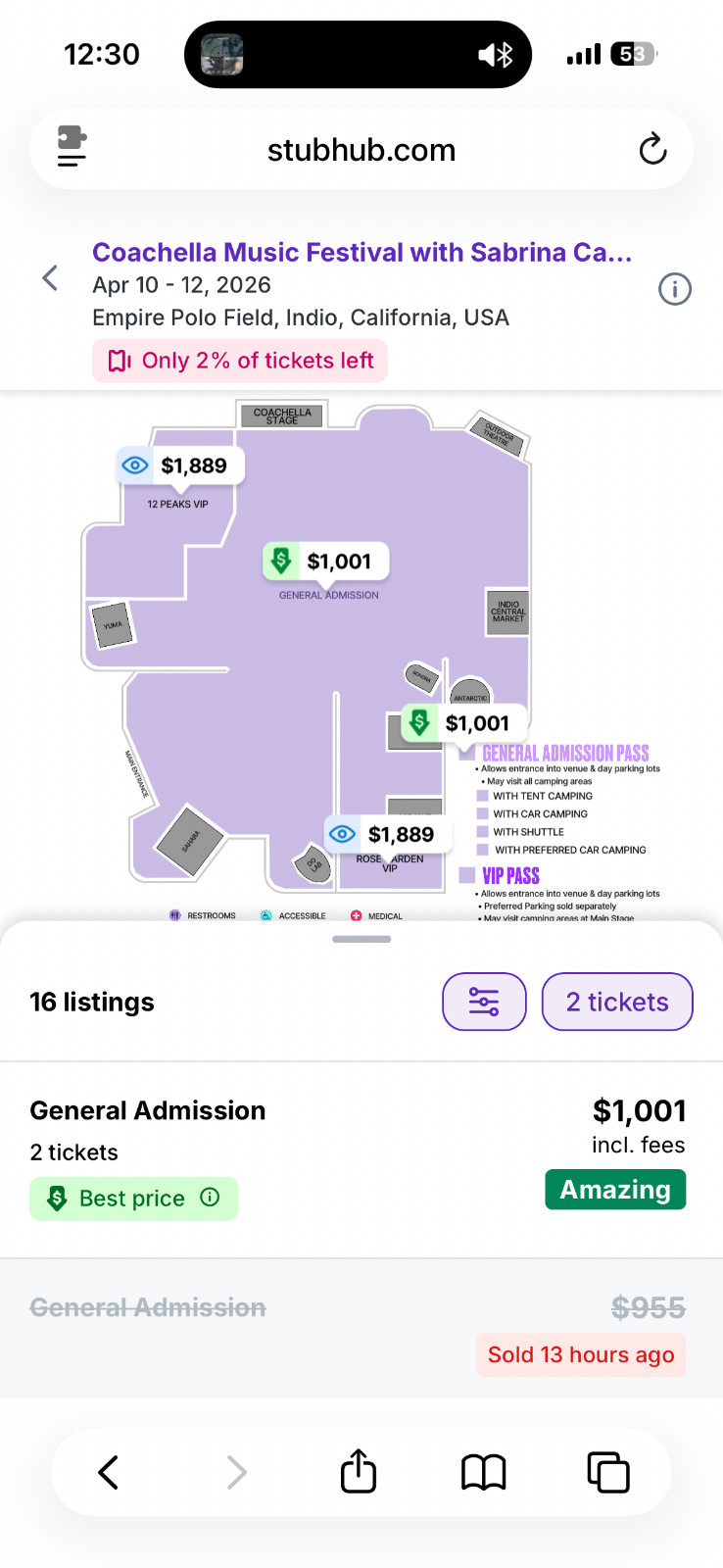Open the reader view icon in the address bar

click(x=69, y=149)
